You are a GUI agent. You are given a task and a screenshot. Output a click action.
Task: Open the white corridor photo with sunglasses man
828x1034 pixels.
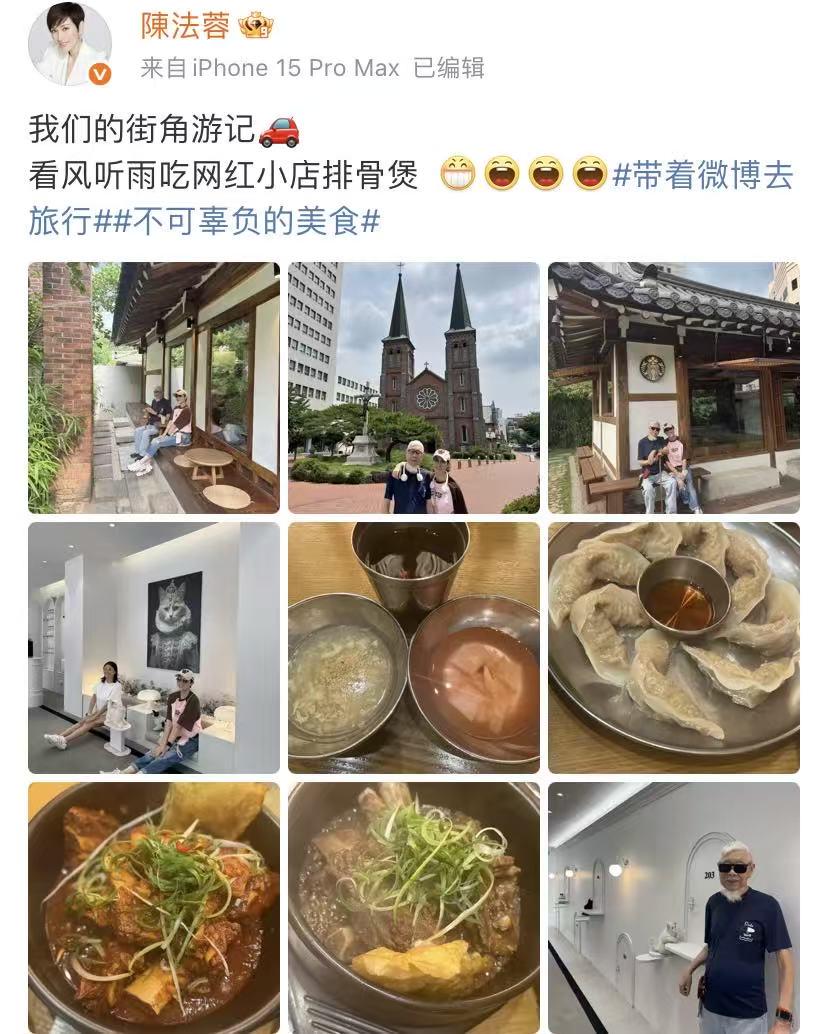pyautogui.click(x=674, y=906)
